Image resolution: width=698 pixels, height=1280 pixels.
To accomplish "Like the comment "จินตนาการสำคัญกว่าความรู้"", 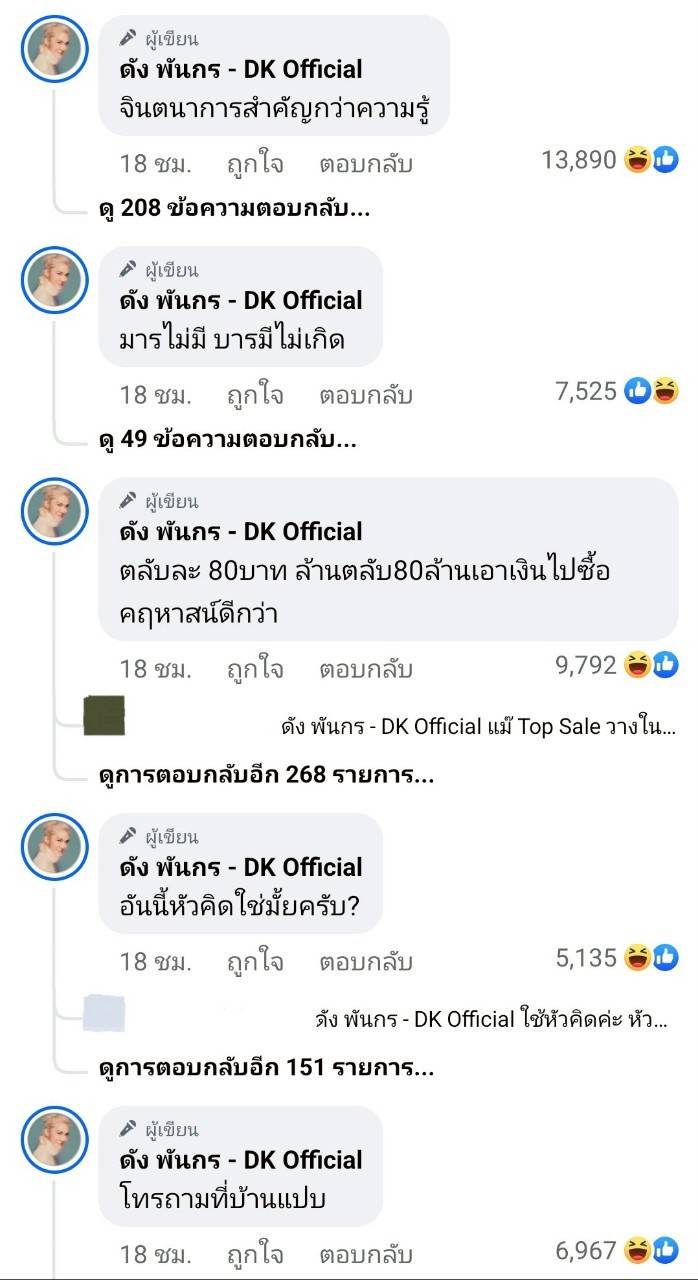I will pos(255,163).
